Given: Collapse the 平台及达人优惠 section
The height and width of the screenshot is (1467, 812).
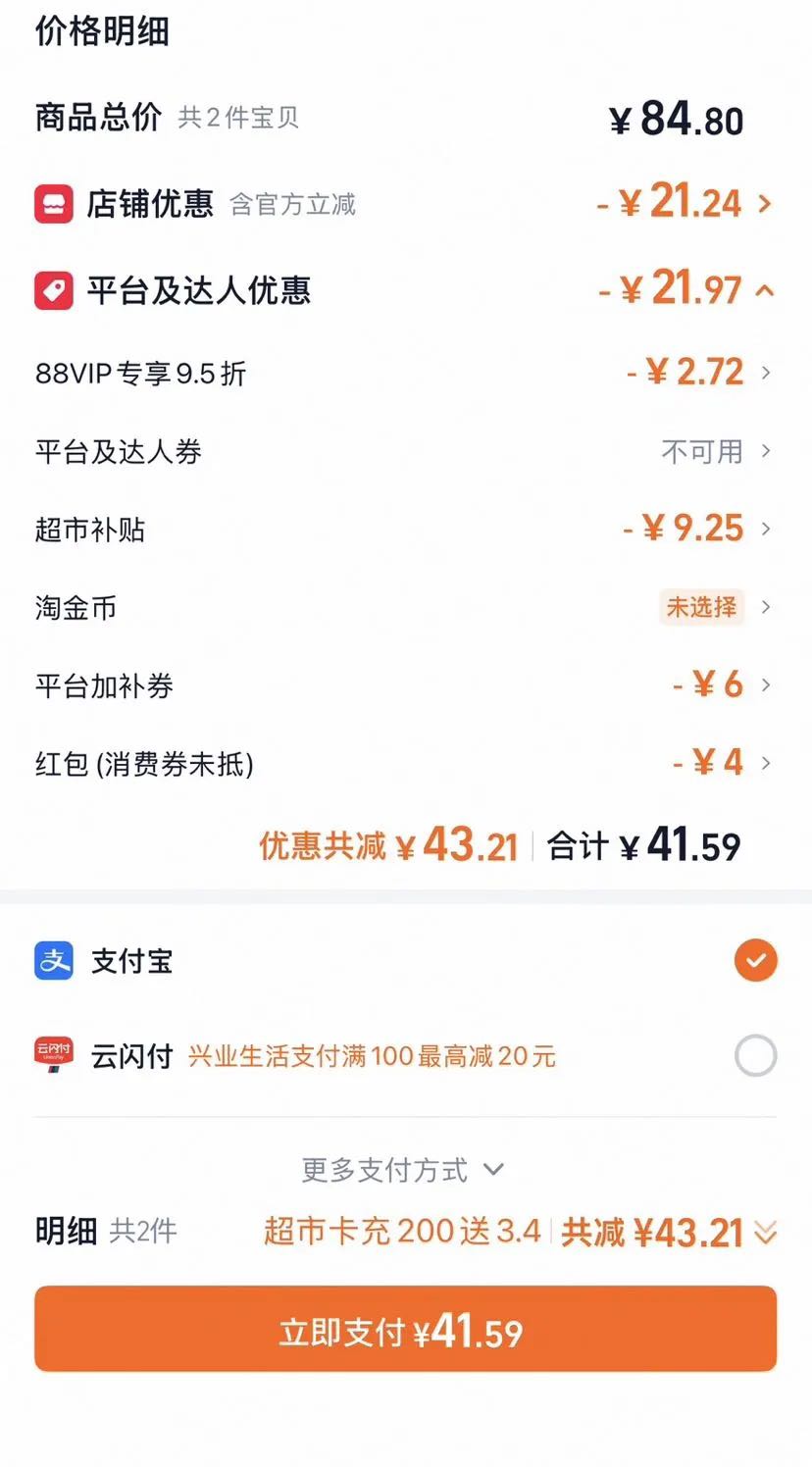Looking at the screenshot, I should tap(405, 290).
